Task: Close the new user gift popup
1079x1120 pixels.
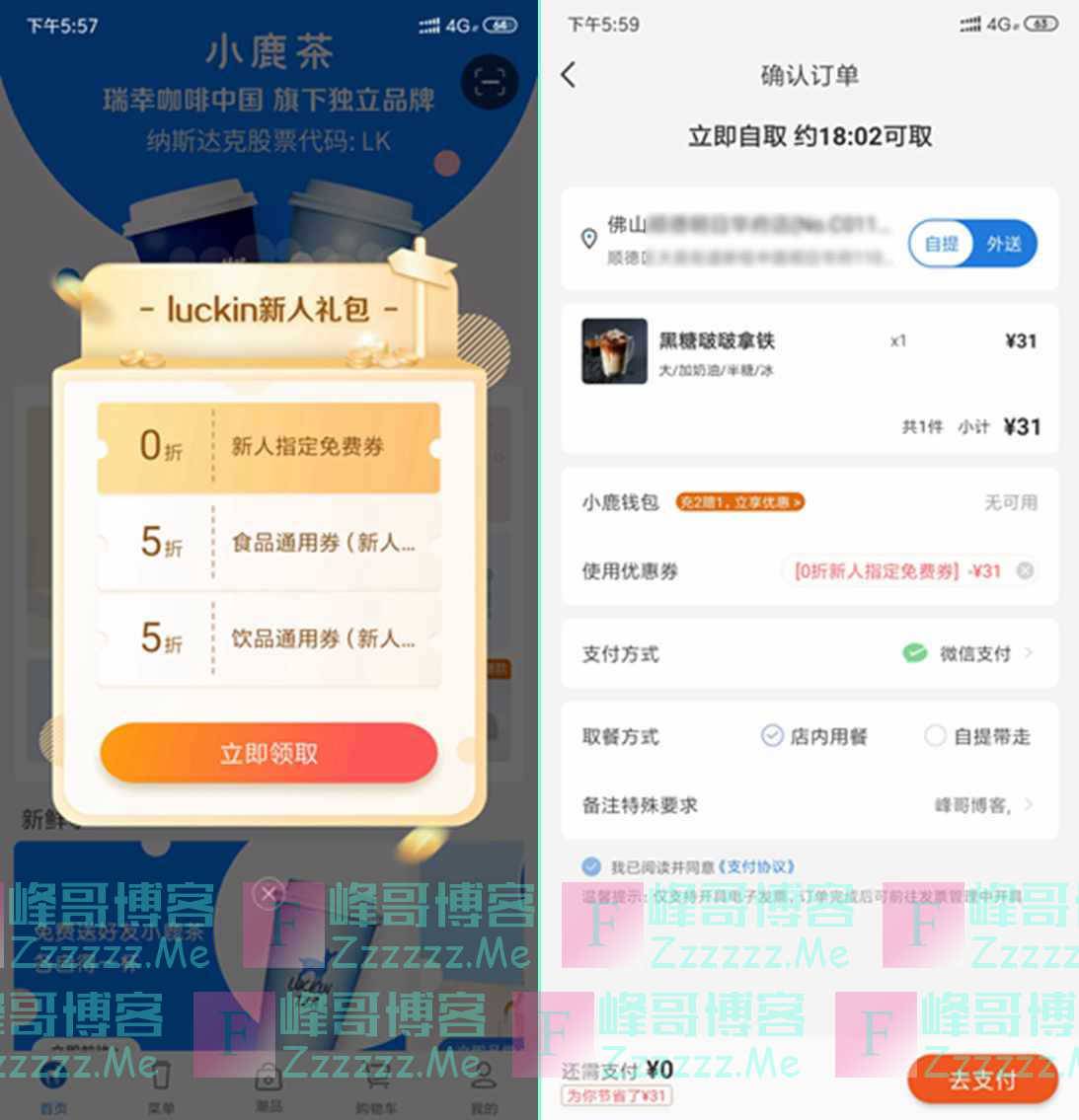Action: tap(268, 894)
